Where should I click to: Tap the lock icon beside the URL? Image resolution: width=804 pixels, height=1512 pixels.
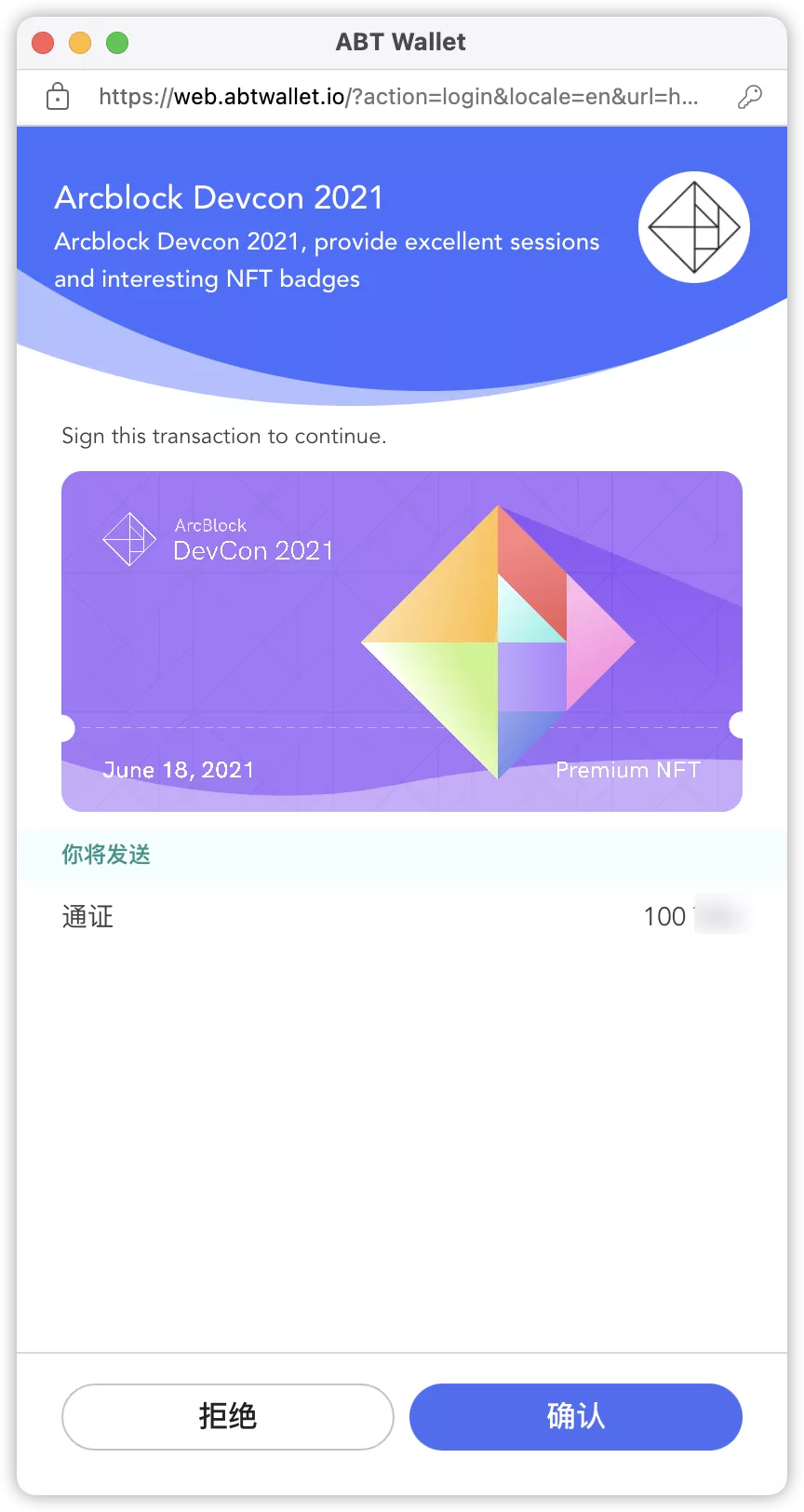[x=58, y=97]
